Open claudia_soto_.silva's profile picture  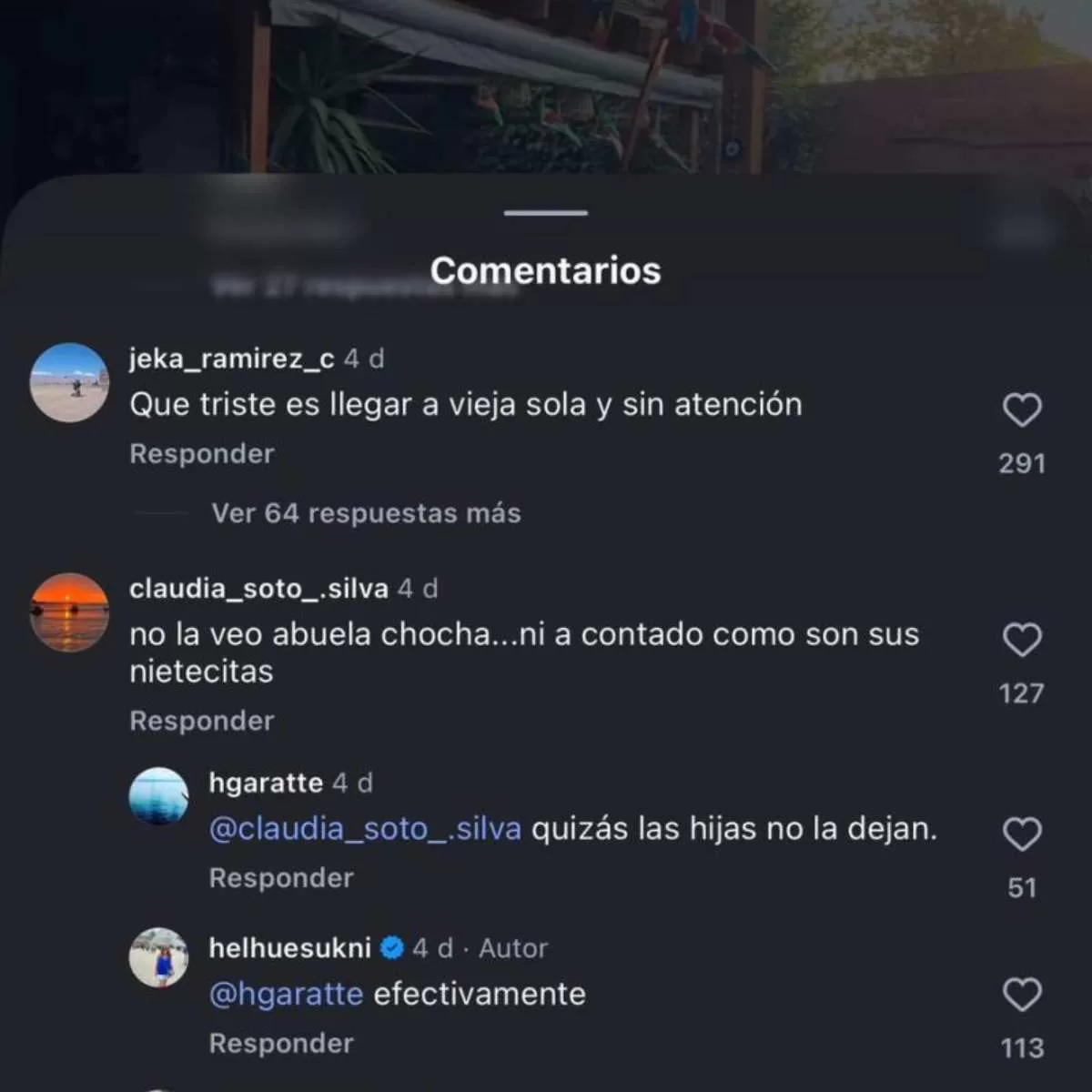[69, 612]
